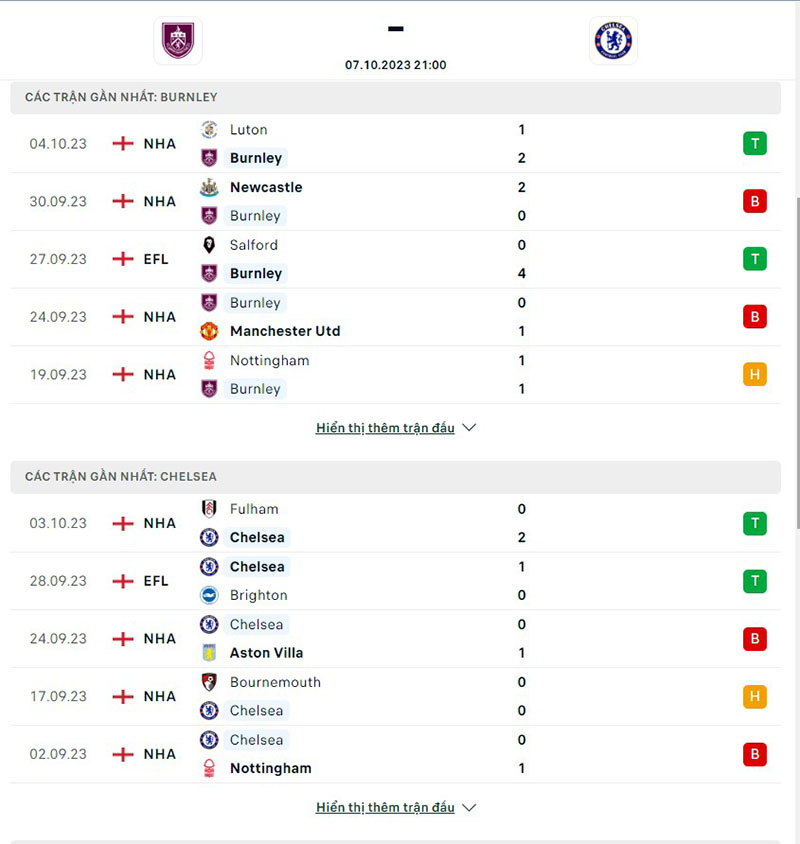The height and width of the screenshot is (844, 800).
Task: Click the Chelsea club crest in the header
Action: (613, 40)
